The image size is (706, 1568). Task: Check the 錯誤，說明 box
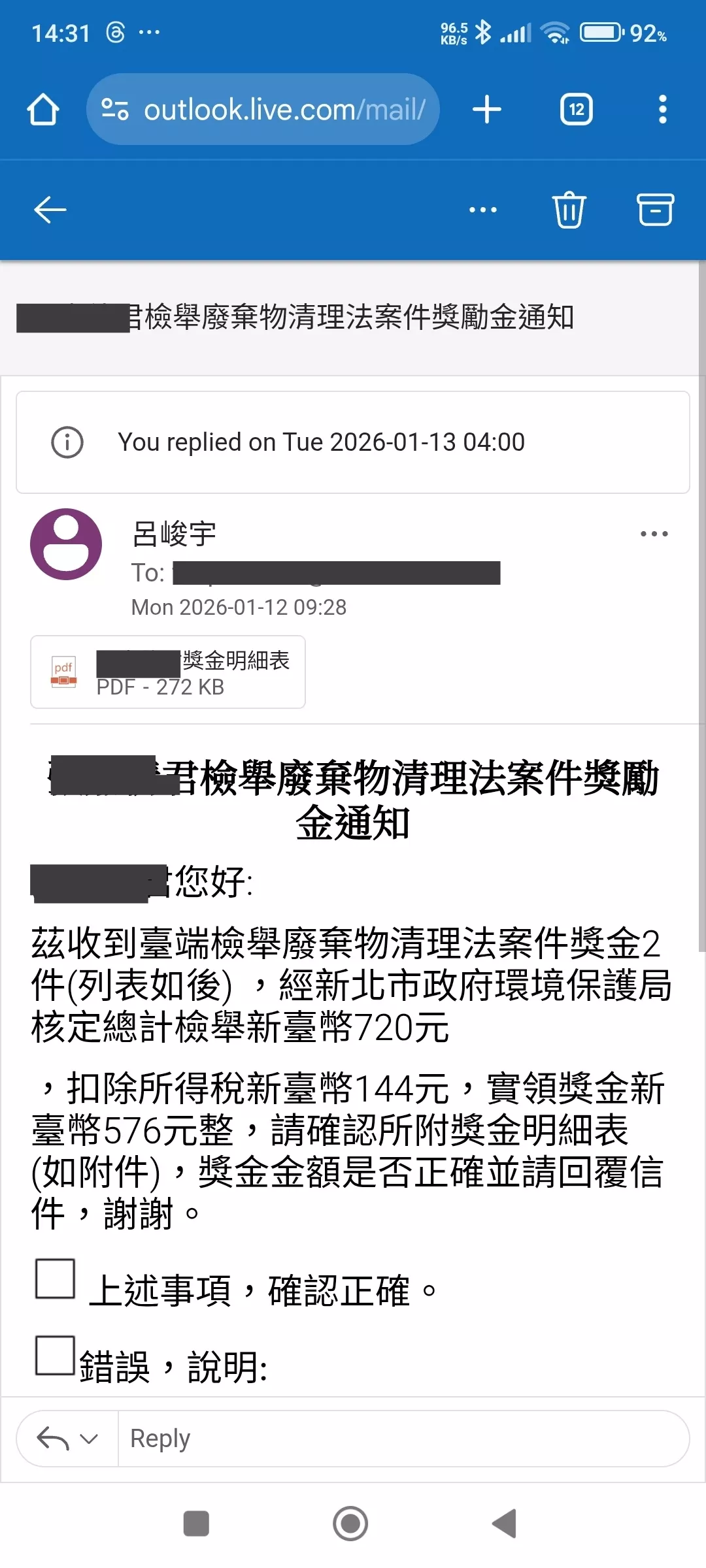[x=55, y=1356]
